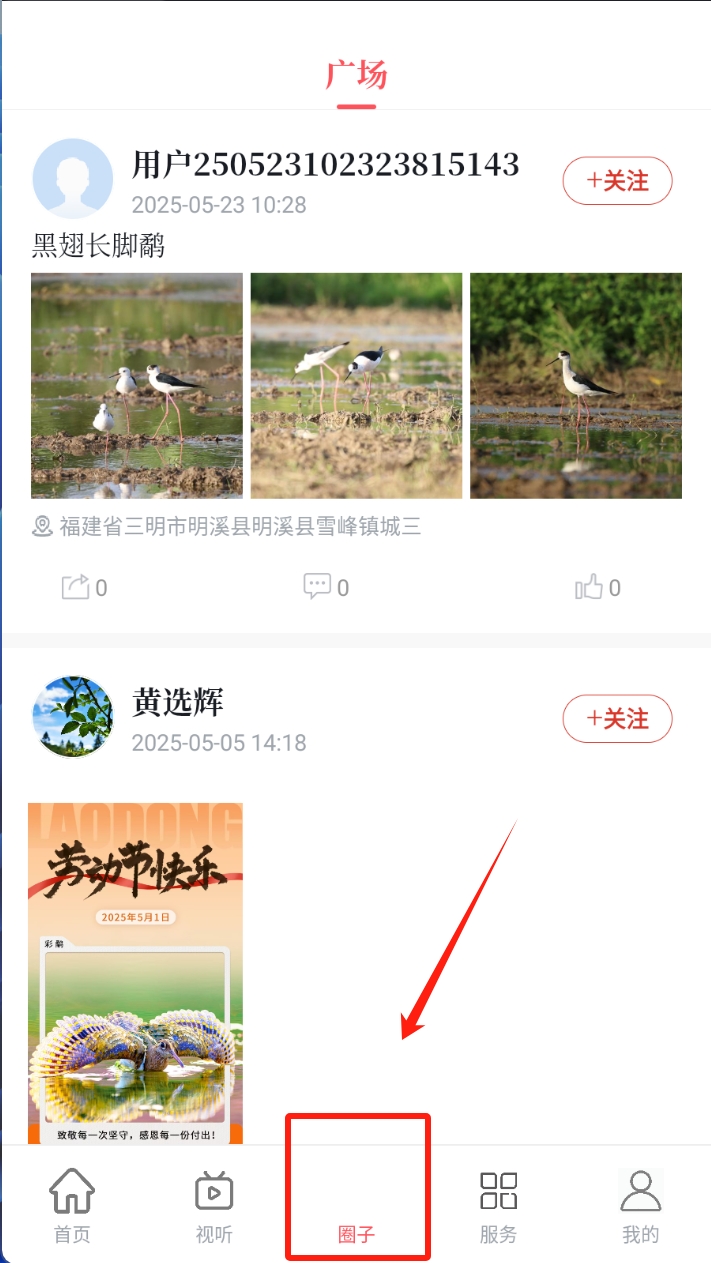This screenshot has height=1263, width=711.
Task: Open the third 黑翅长脚鹬 photo with one bird
Action: tap(576, 385)
